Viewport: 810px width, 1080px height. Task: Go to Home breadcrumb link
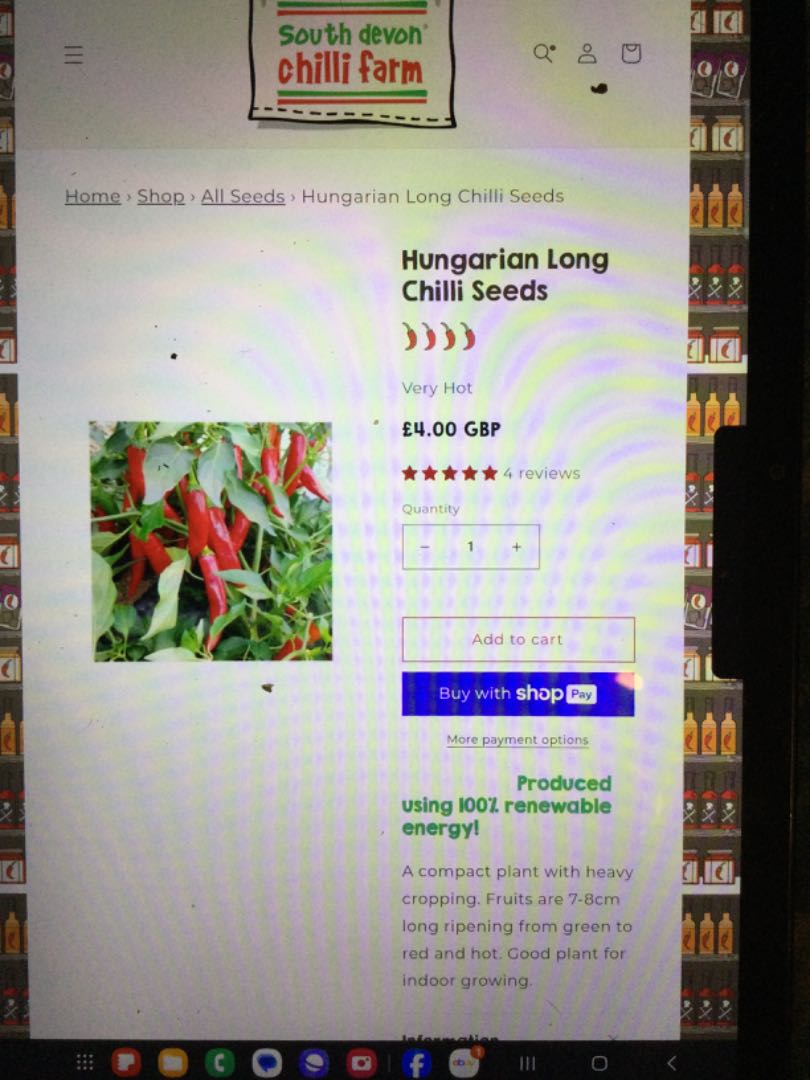(92, 196)
